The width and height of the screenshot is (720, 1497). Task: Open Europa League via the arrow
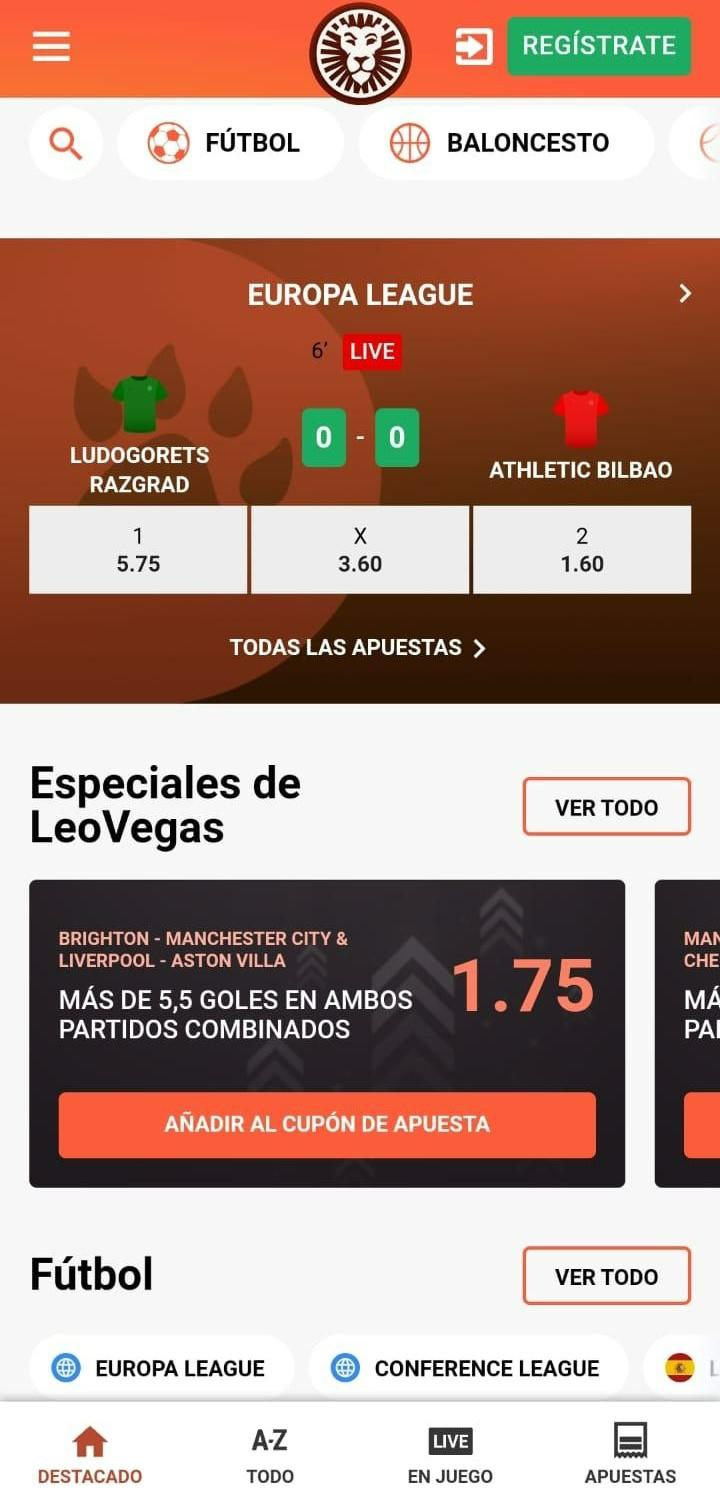(685, 294)
